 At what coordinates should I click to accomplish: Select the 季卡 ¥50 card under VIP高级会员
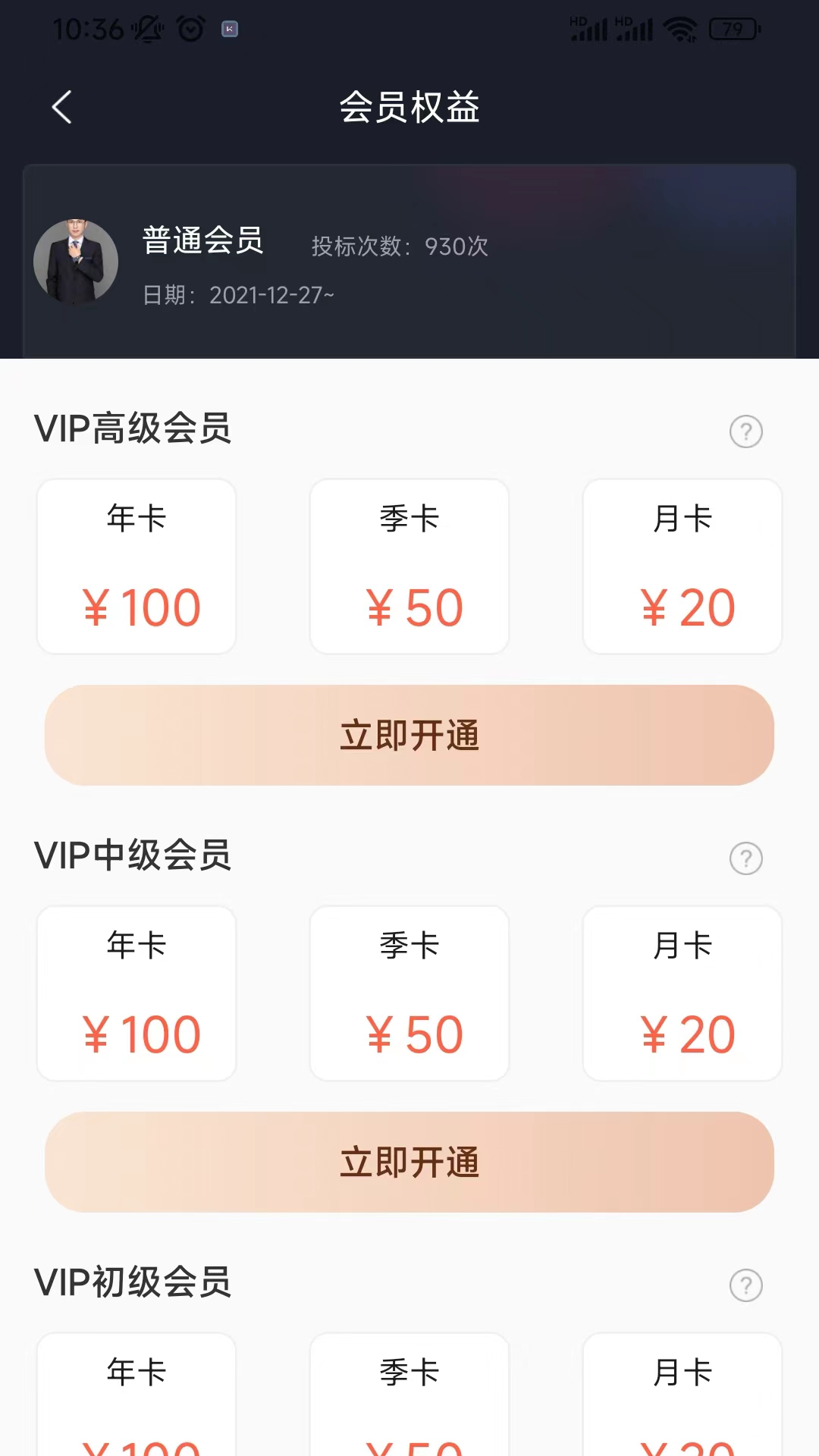click(409, 566)
